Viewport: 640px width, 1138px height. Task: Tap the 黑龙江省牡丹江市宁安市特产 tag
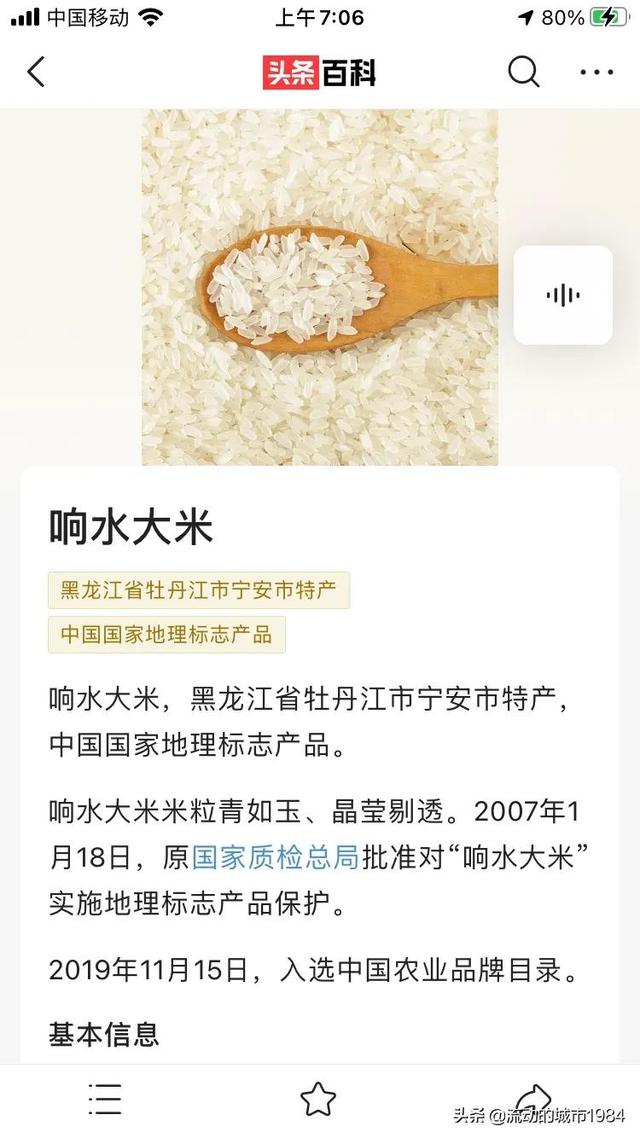coord(199,590)
